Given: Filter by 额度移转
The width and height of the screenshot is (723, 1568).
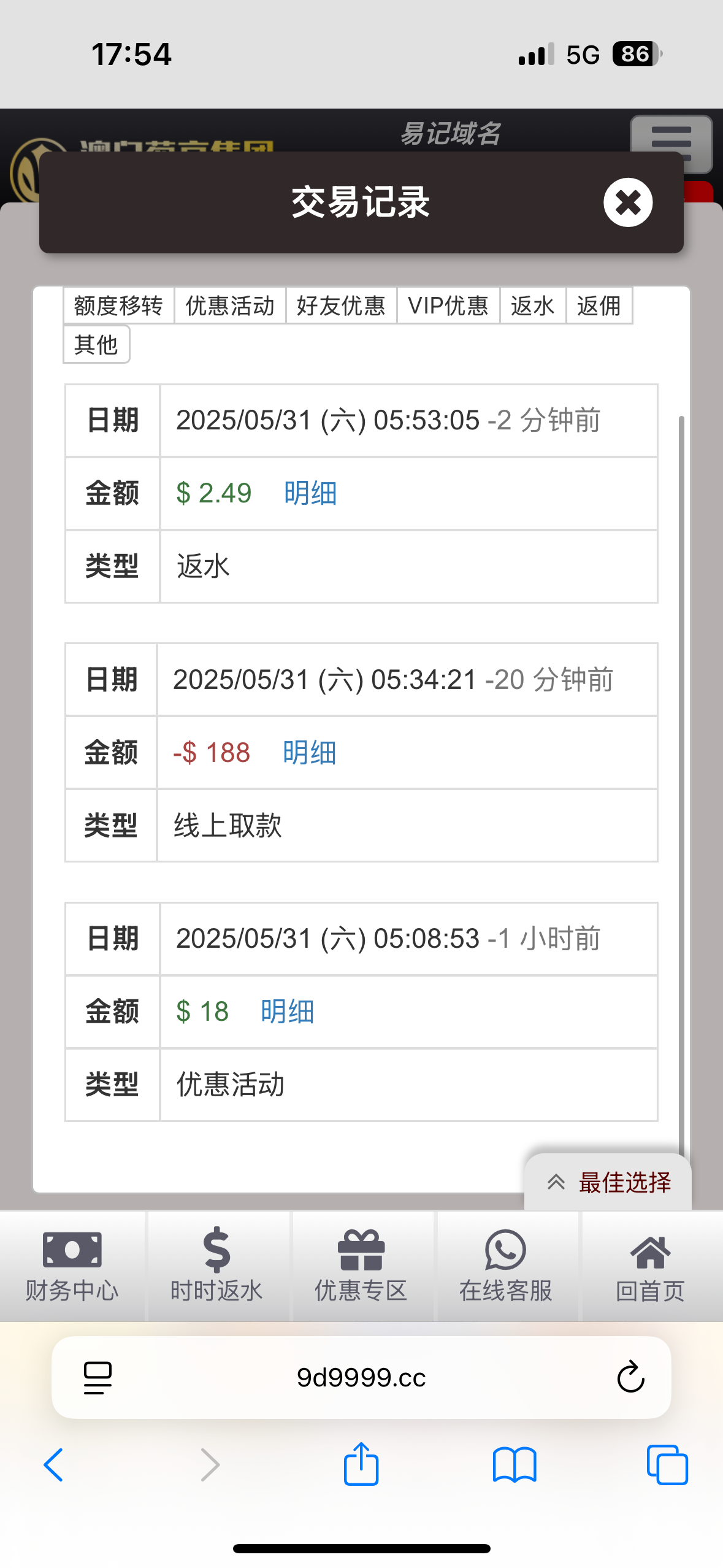Looking at the screenshot, I should tap(119, 306).
